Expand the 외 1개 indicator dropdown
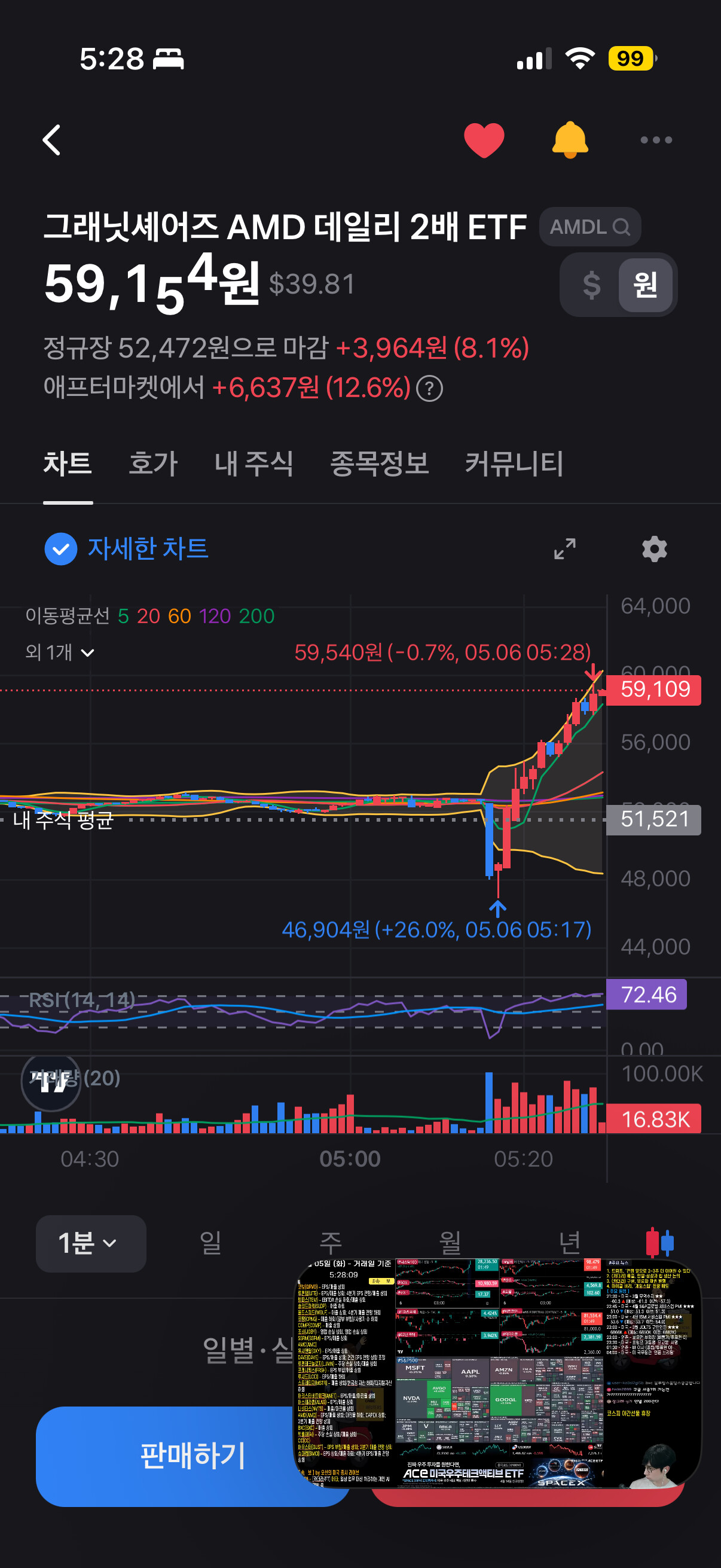This screenshot has width=721, height=1568. coord(60,652)
